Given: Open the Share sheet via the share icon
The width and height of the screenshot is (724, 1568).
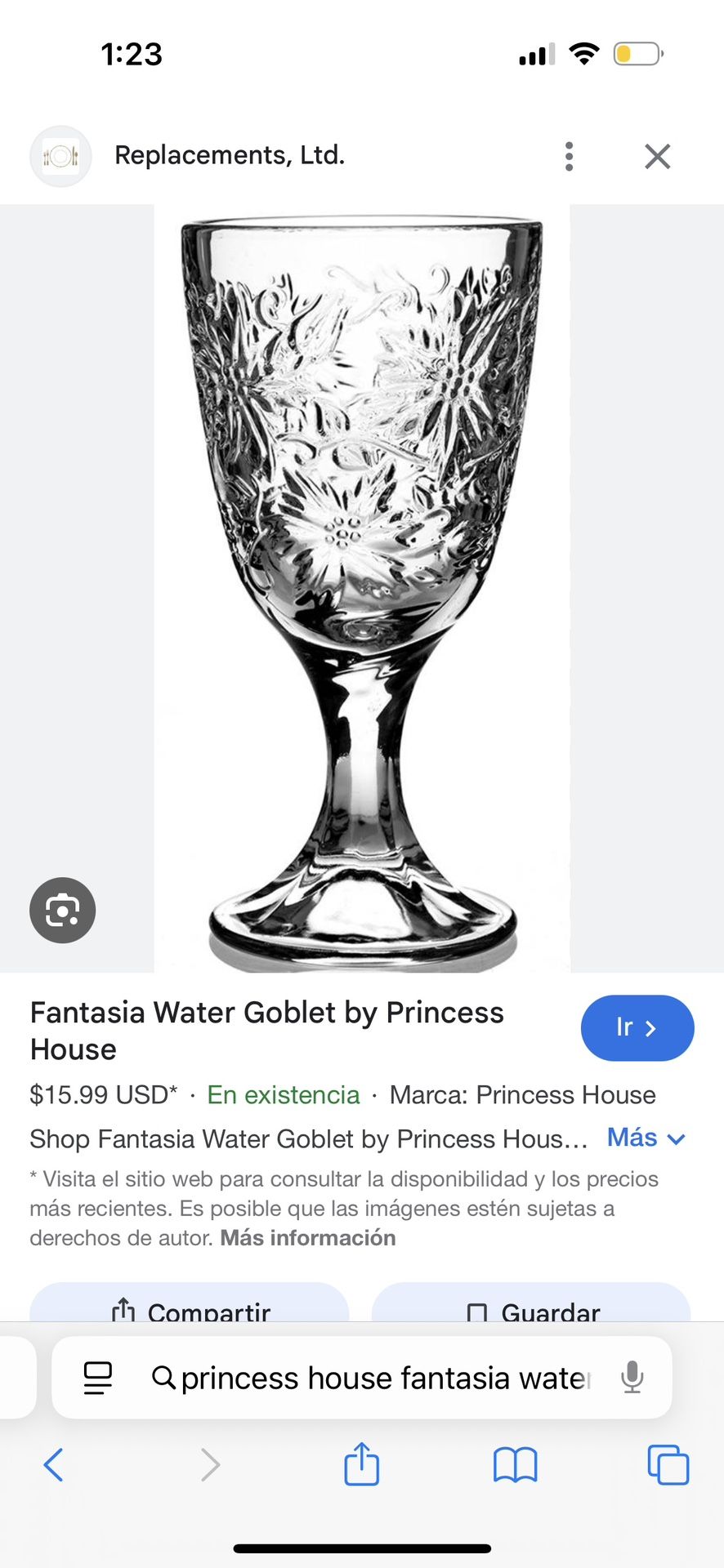Looking at the screenshot, I should point(361,1464).
